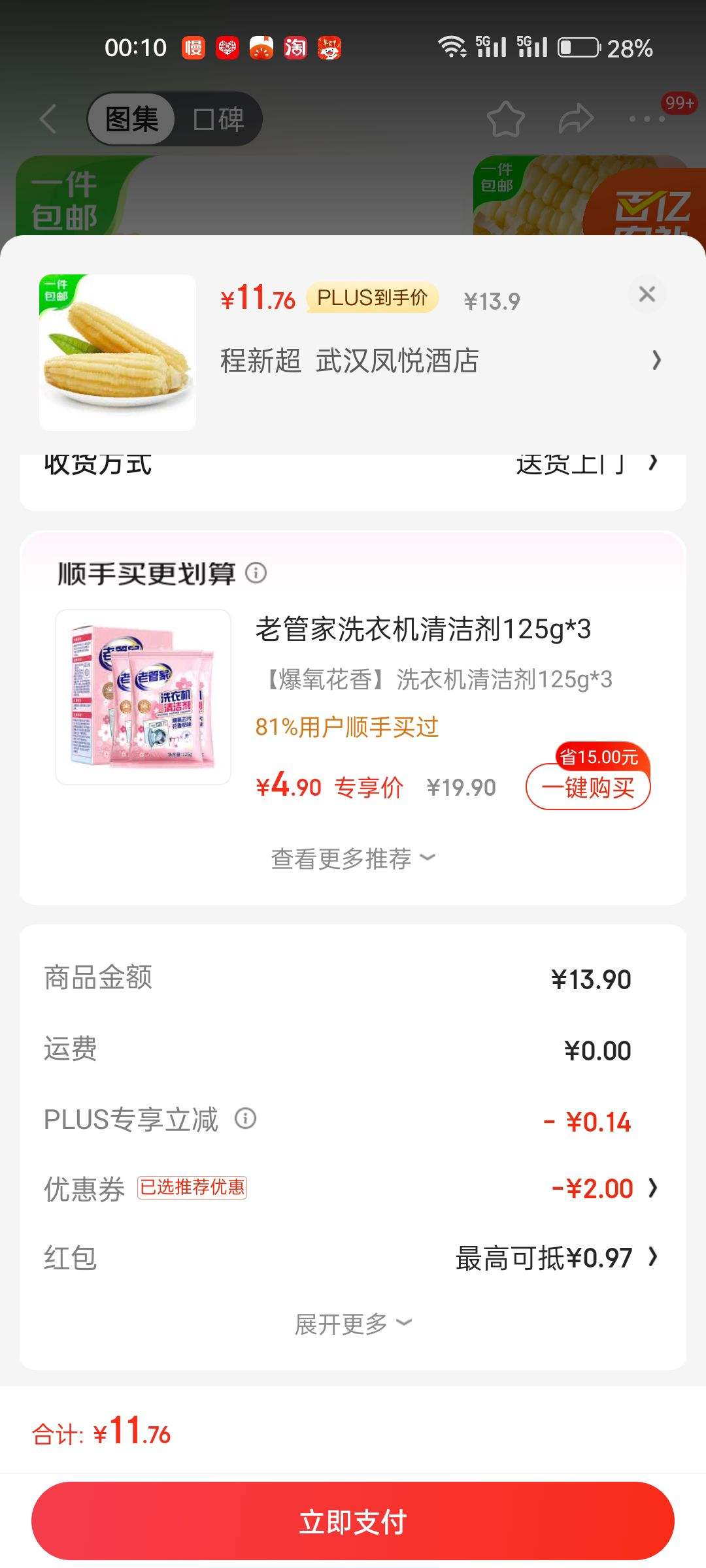Tap the PLUS到手价 price tag
The width and height of the screenshot is (706, 1568).
371,299
